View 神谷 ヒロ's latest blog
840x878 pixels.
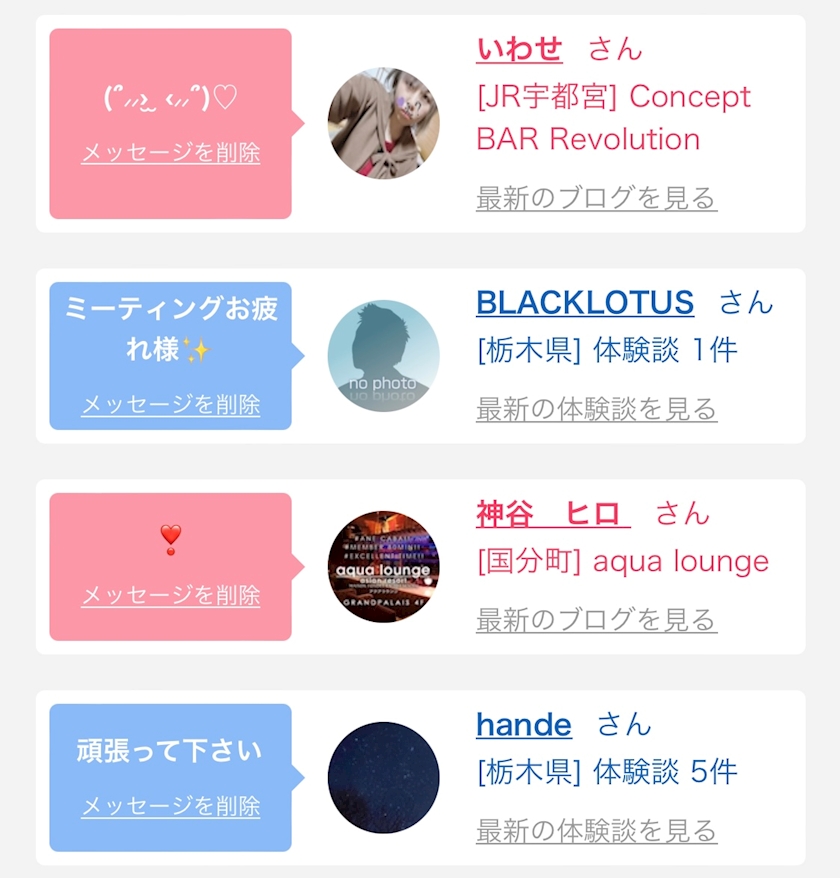click(596, 620)
